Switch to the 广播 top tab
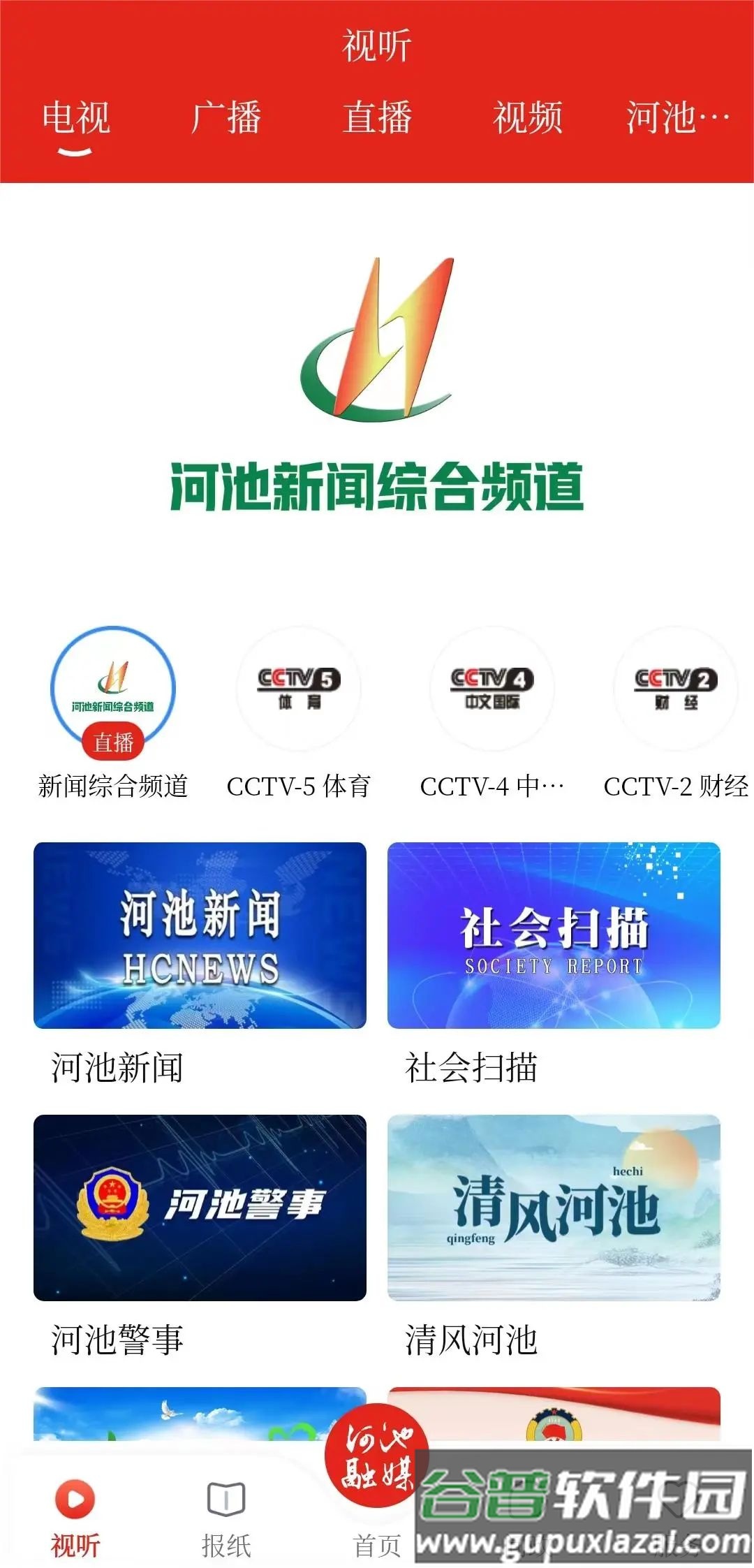Viewport: 754px width, 1568px height. tap(226, 117)
